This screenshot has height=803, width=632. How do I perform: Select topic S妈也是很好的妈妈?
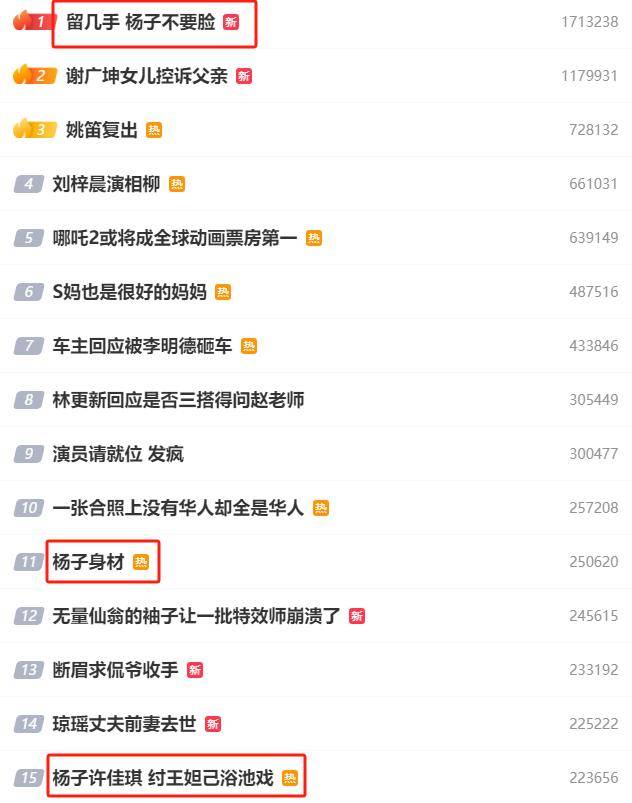(129, 292)
